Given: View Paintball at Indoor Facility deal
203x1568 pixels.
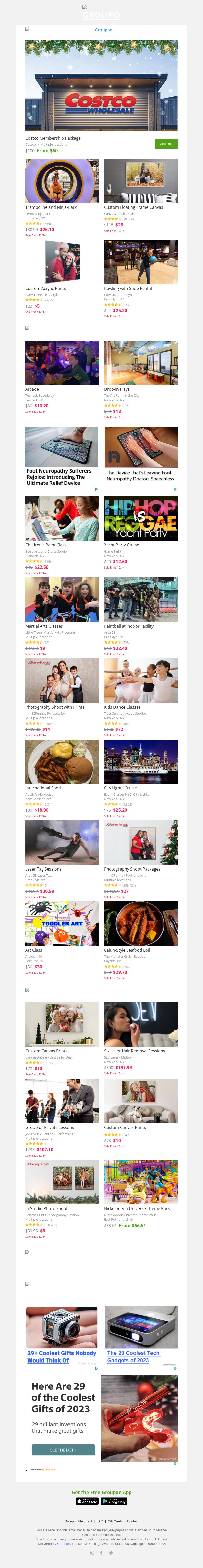Looking at the screenshot, I should (x=140, y=600).
